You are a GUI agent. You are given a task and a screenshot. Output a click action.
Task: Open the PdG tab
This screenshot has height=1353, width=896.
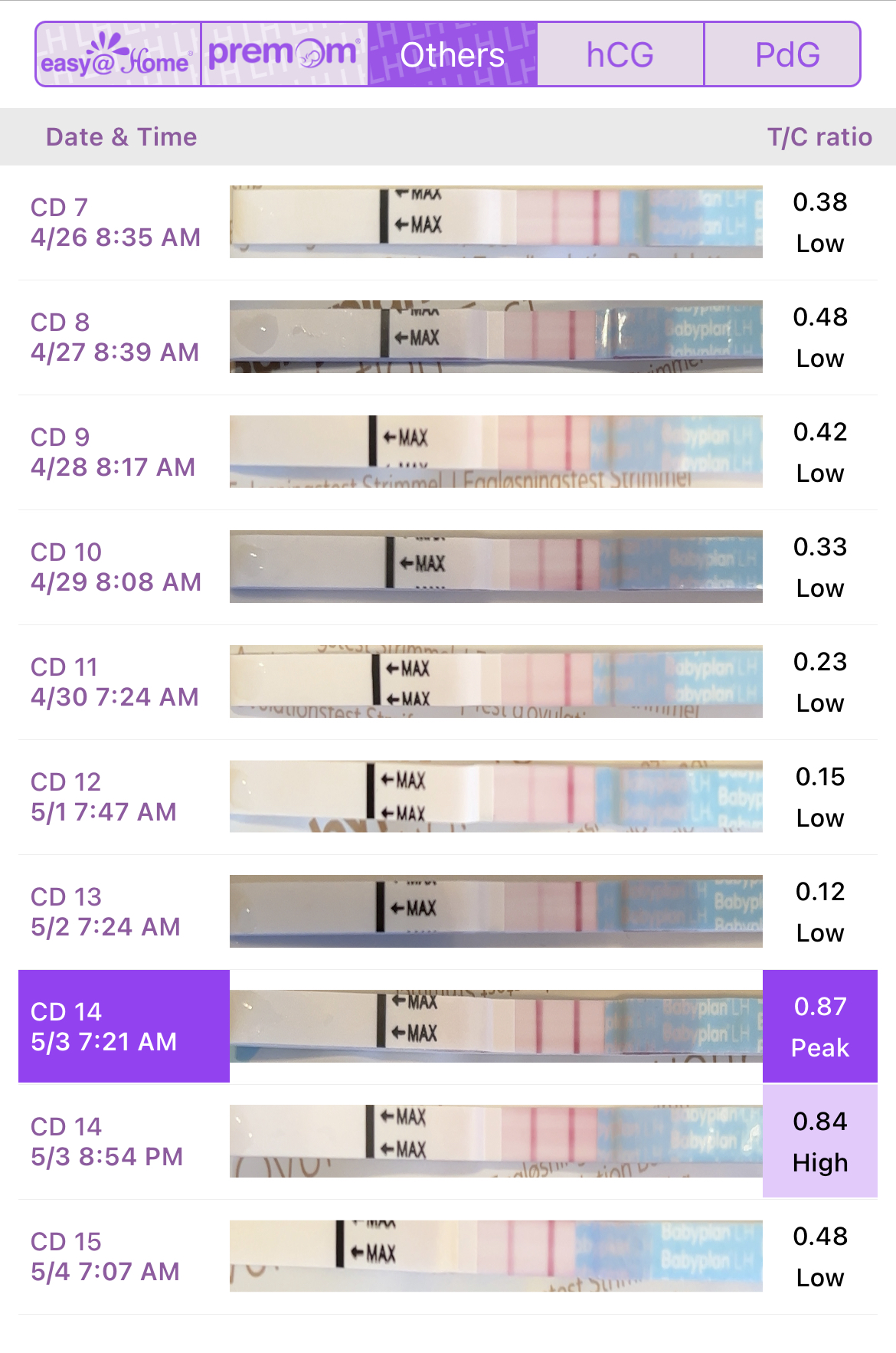click(x=787, y=54)
